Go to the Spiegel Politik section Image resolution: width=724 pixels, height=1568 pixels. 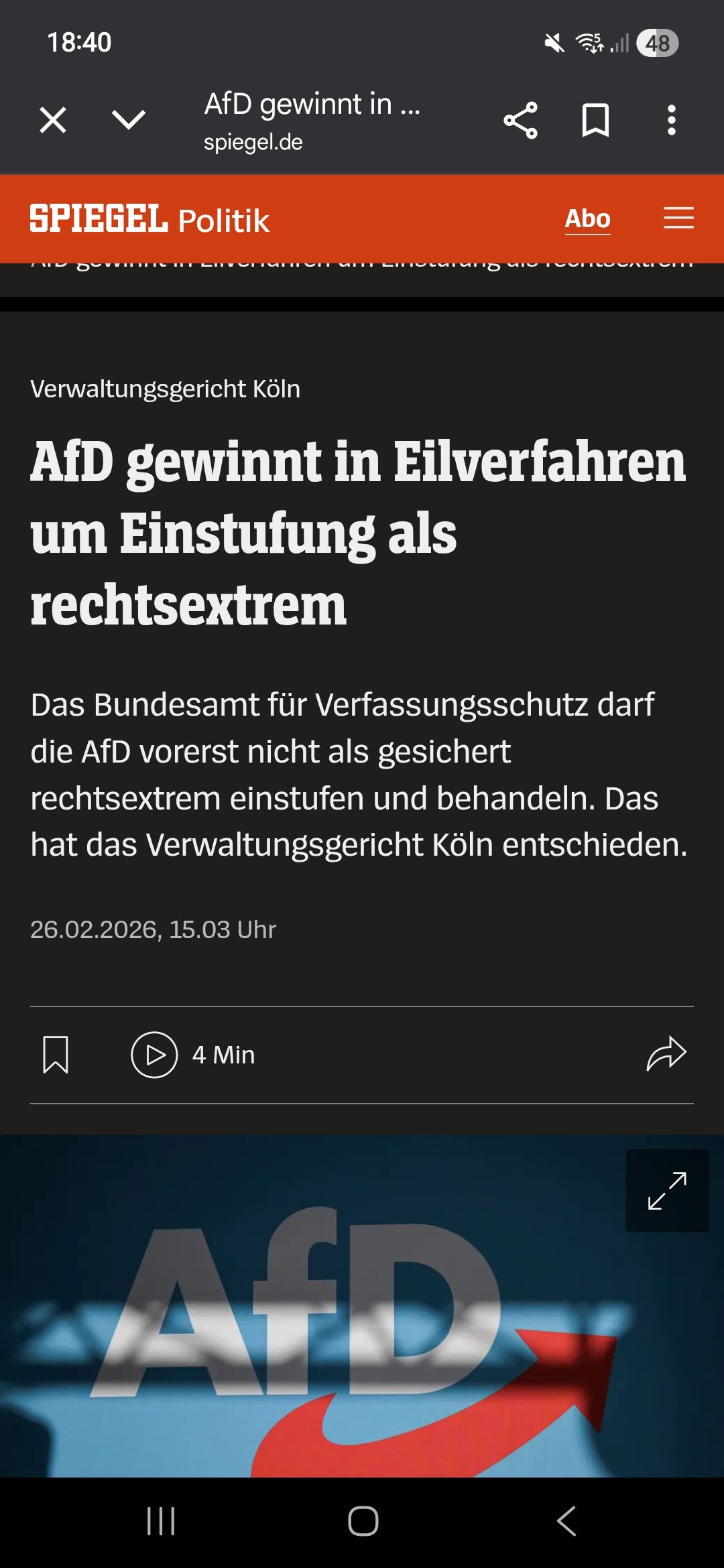click(x=223, y=221)
